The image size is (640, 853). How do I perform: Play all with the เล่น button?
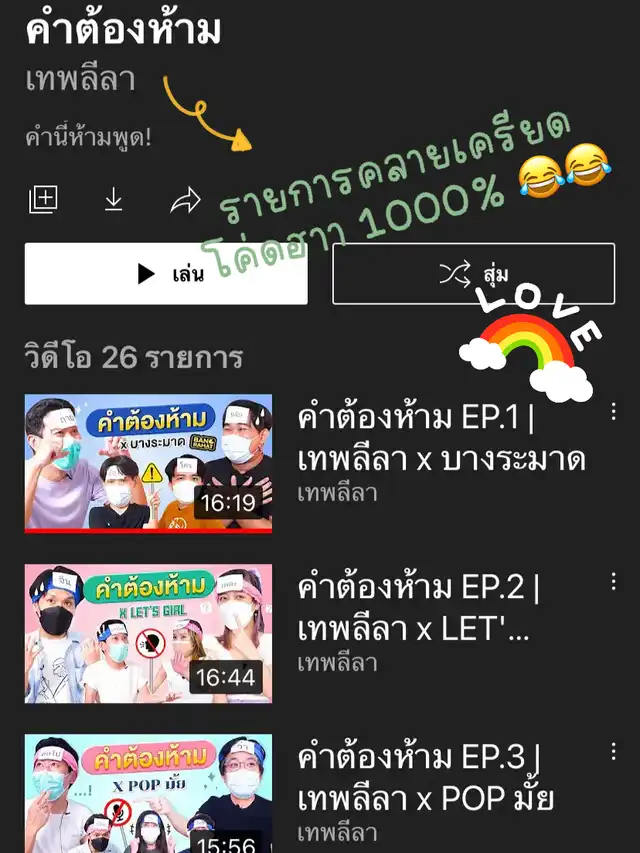[x=166, y=273]
